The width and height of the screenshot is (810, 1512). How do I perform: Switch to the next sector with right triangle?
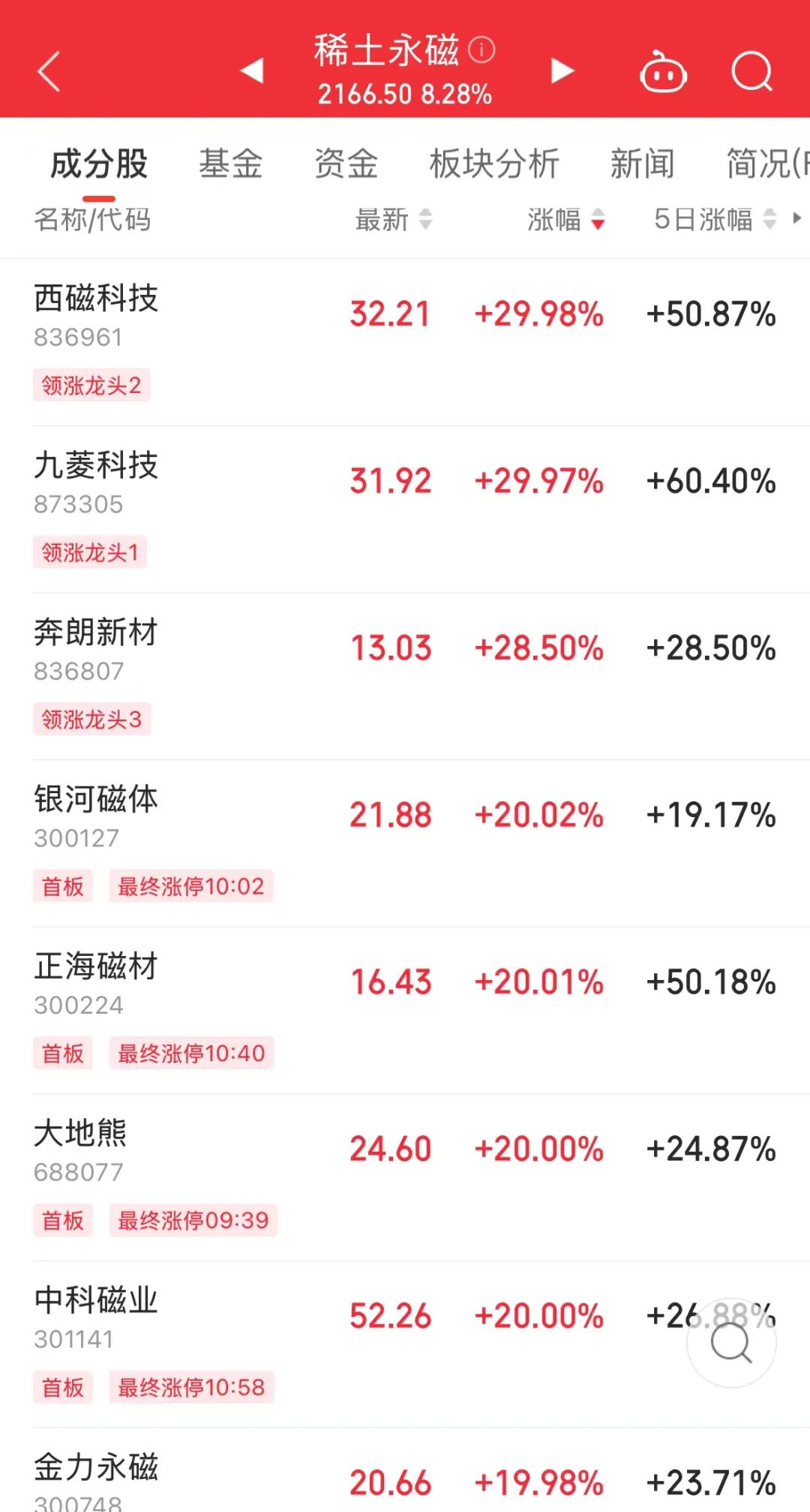point(562,71)
